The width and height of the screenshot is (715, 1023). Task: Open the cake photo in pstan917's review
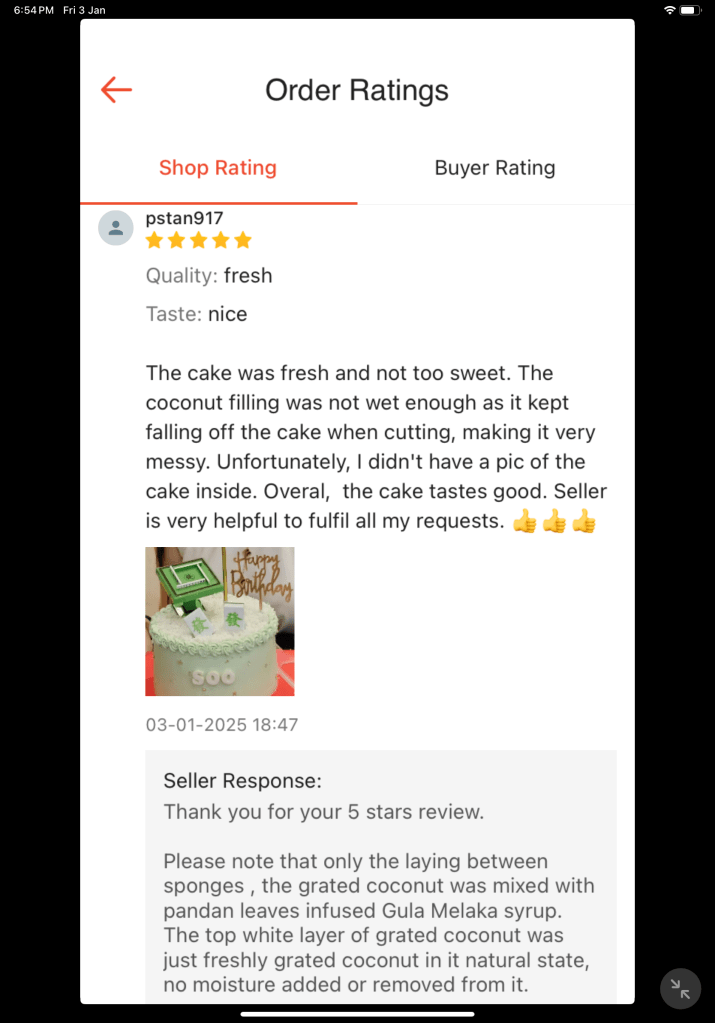220,621
